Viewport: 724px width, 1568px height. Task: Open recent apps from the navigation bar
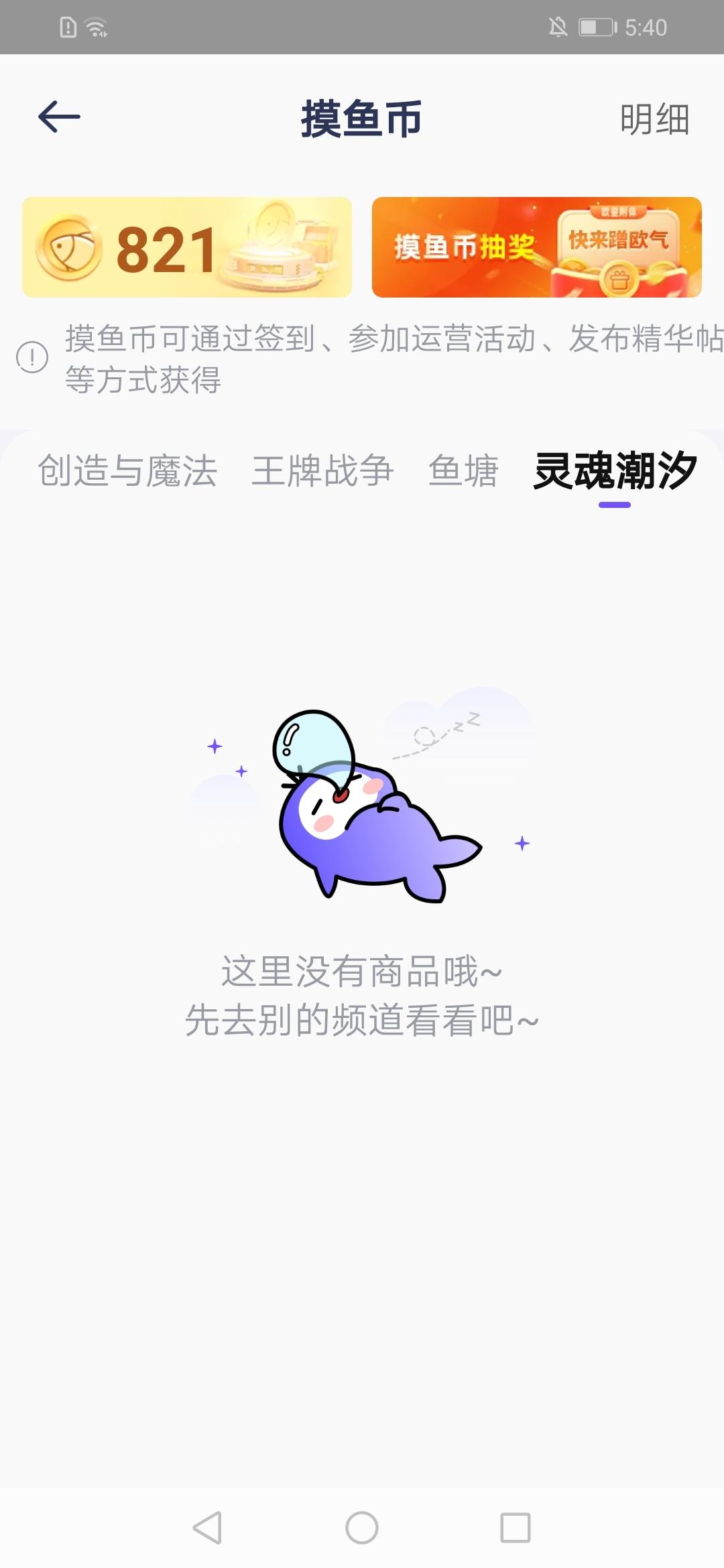[516, 1528]
